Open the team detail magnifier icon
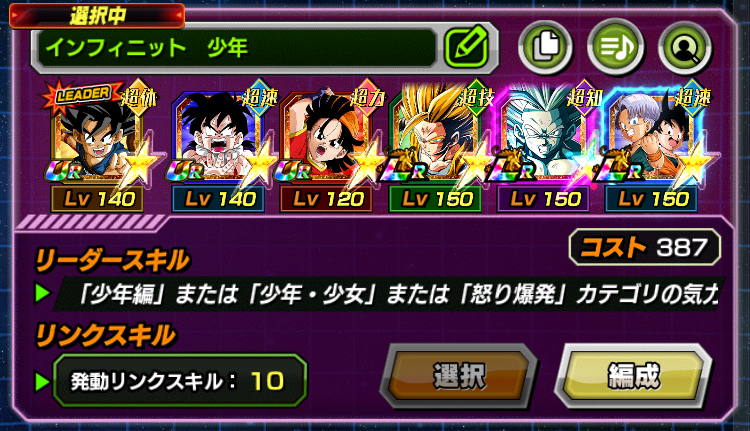This screenshot has height=431, width=750. (685, 47)
